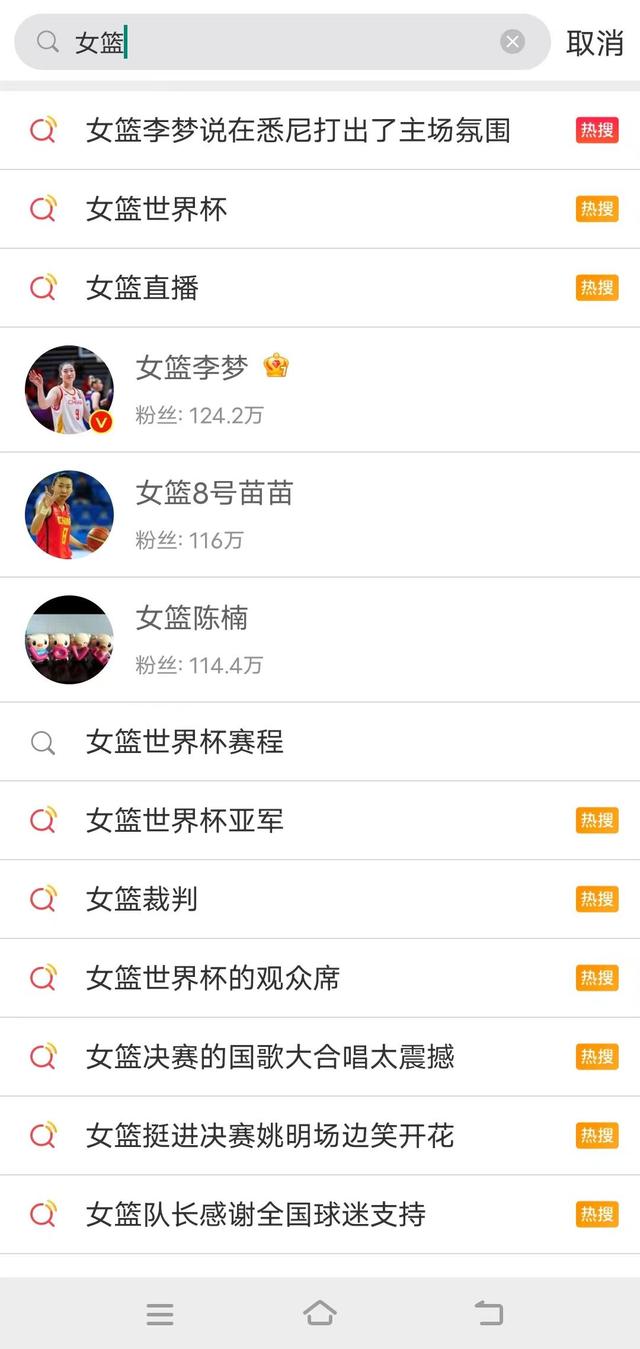The width and height of the screenshot is (640, 1349).
Task: Tap 取消 to cancel the search
Action: pos(595,42)
